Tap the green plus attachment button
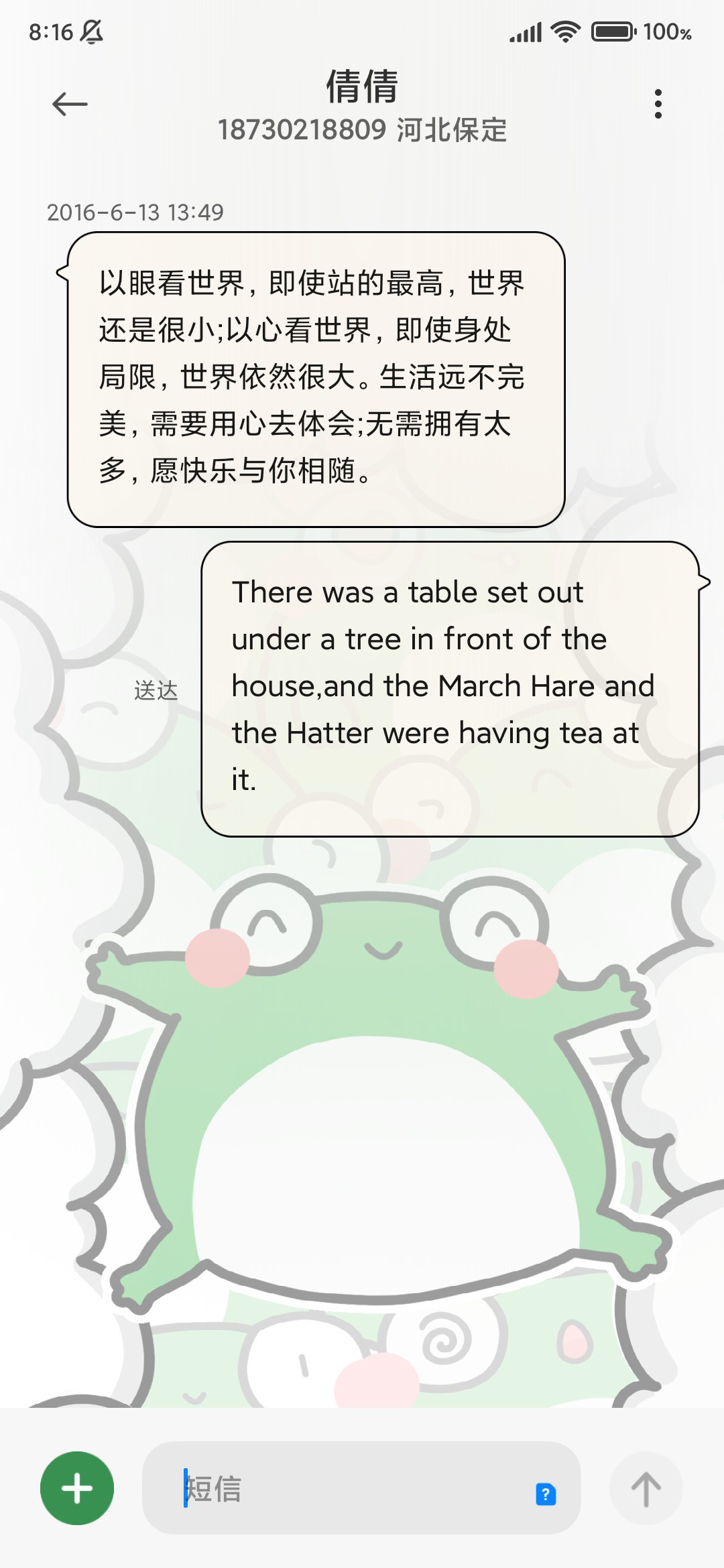Image resolution: width=724 pixels, height=1568 pixels. [x=77, y=1488]
